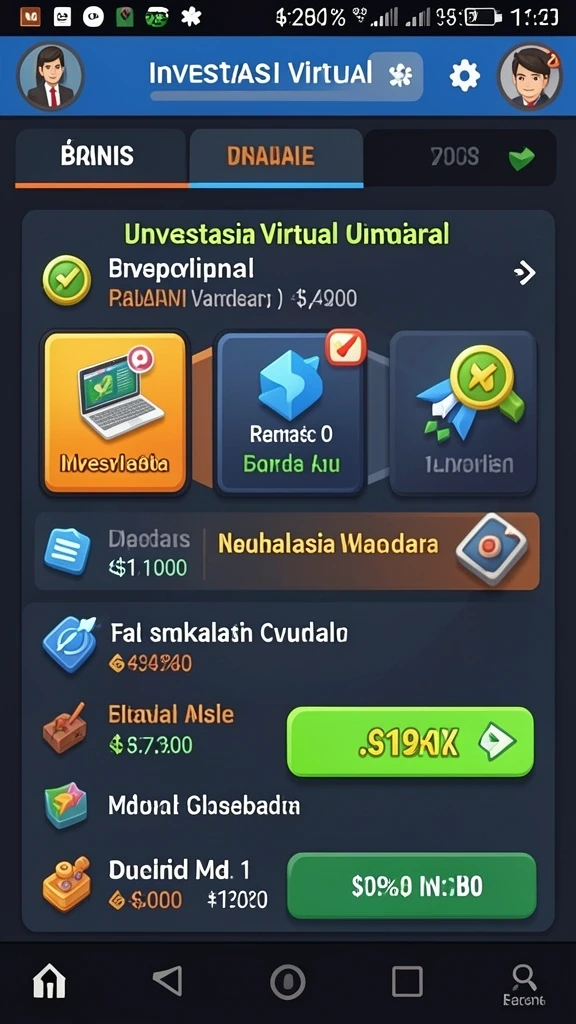Tap the system back triangle
Screen dimensions: 576x1024
(167, 980)
